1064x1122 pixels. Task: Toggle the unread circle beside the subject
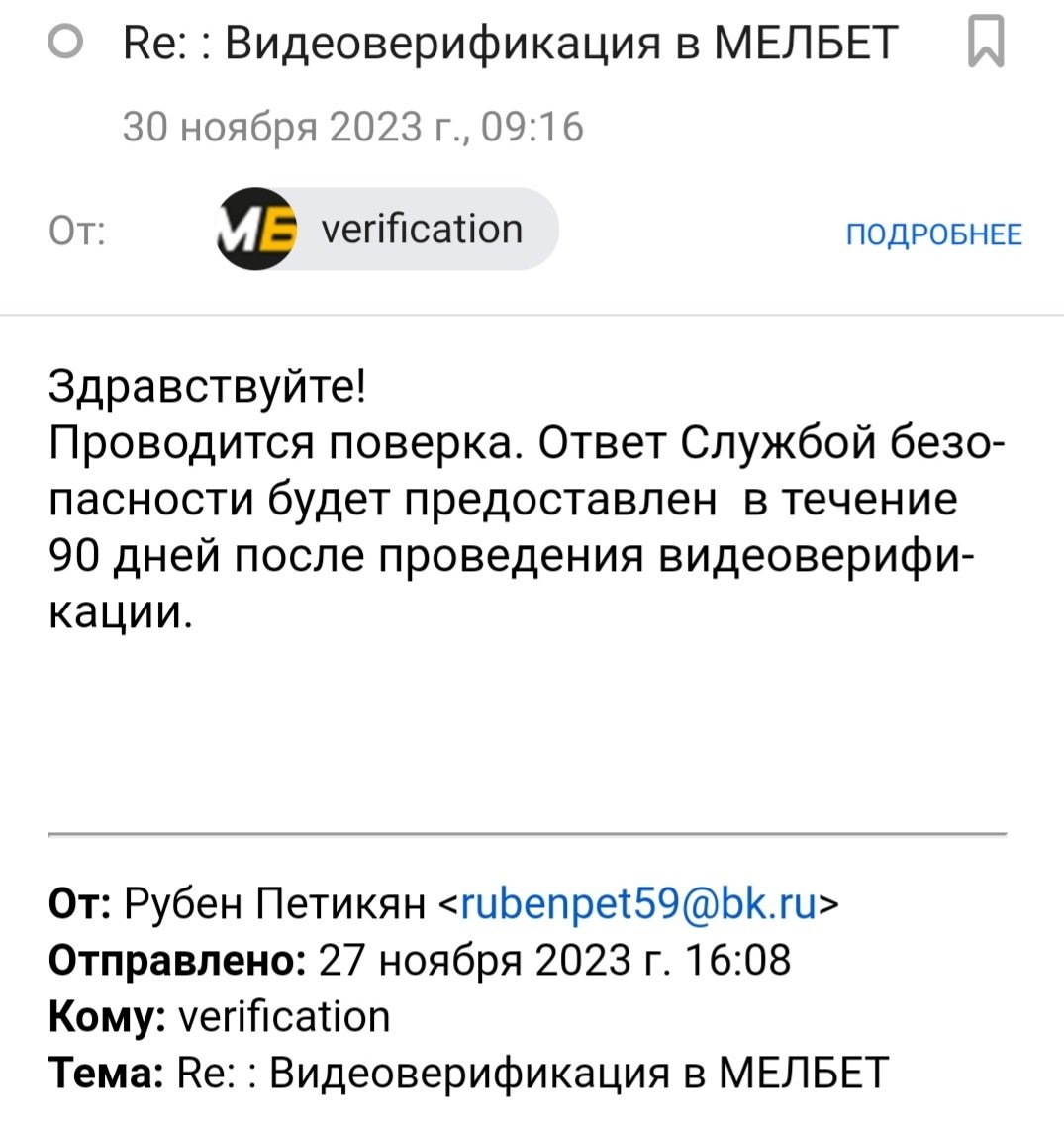coord(65,45)
